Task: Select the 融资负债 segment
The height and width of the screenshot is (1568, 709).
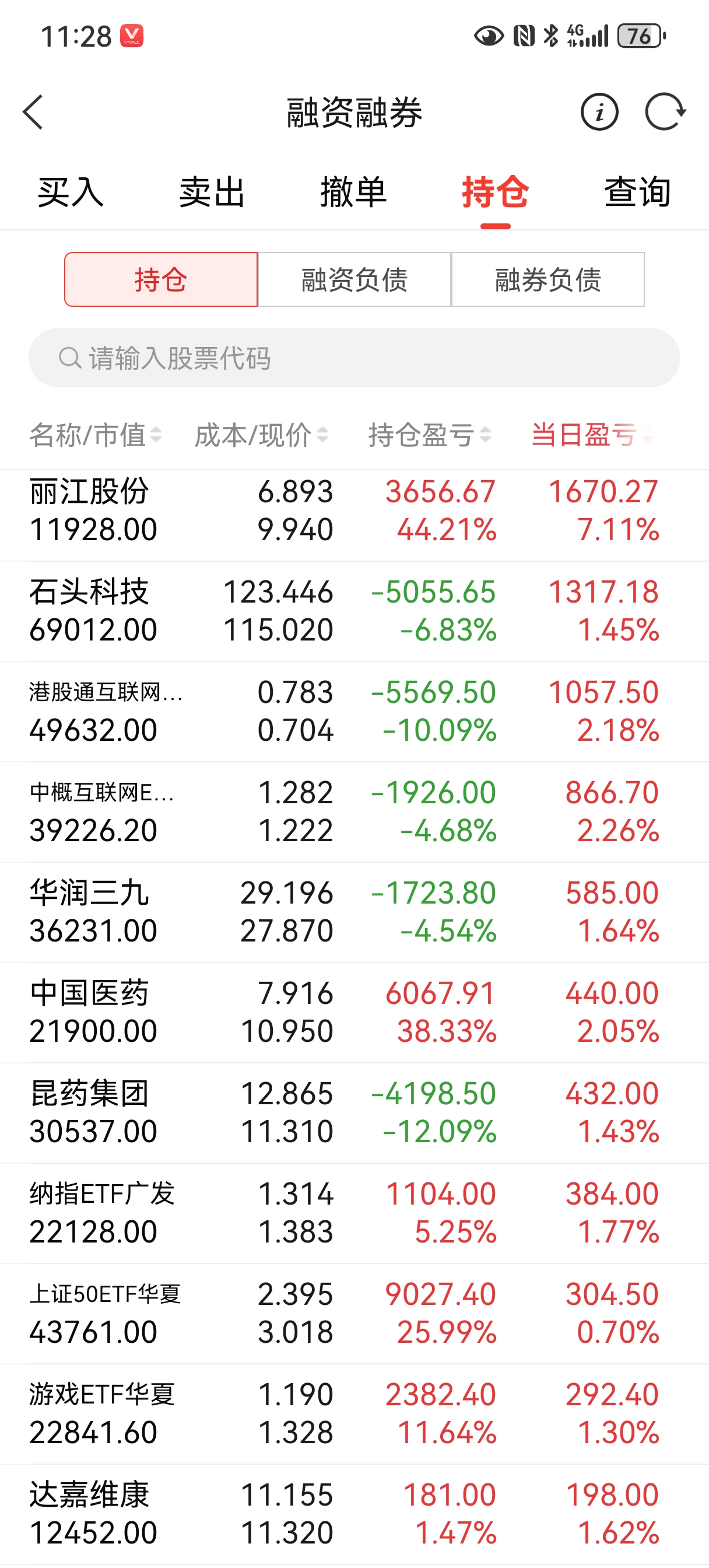Action: (354, 279)
